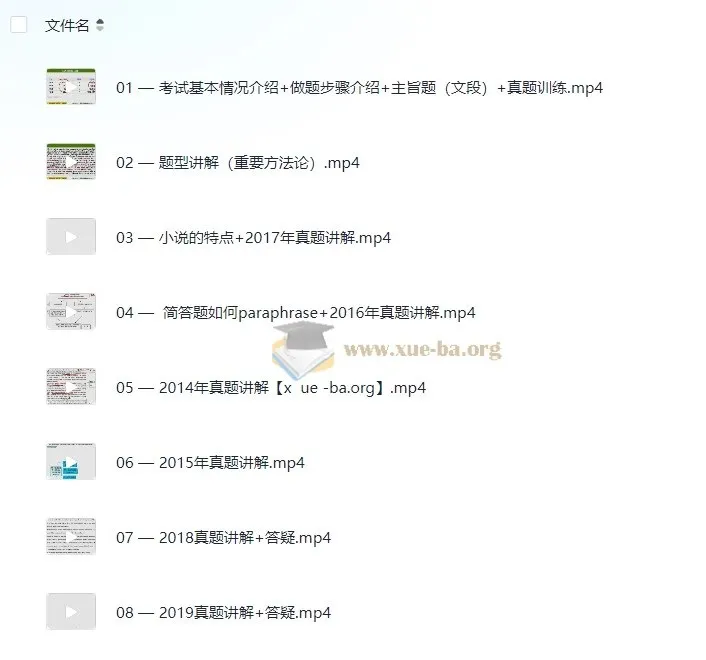
Task: Tick the select-all checkbox beside 文件名
Action: click(19, 25)
